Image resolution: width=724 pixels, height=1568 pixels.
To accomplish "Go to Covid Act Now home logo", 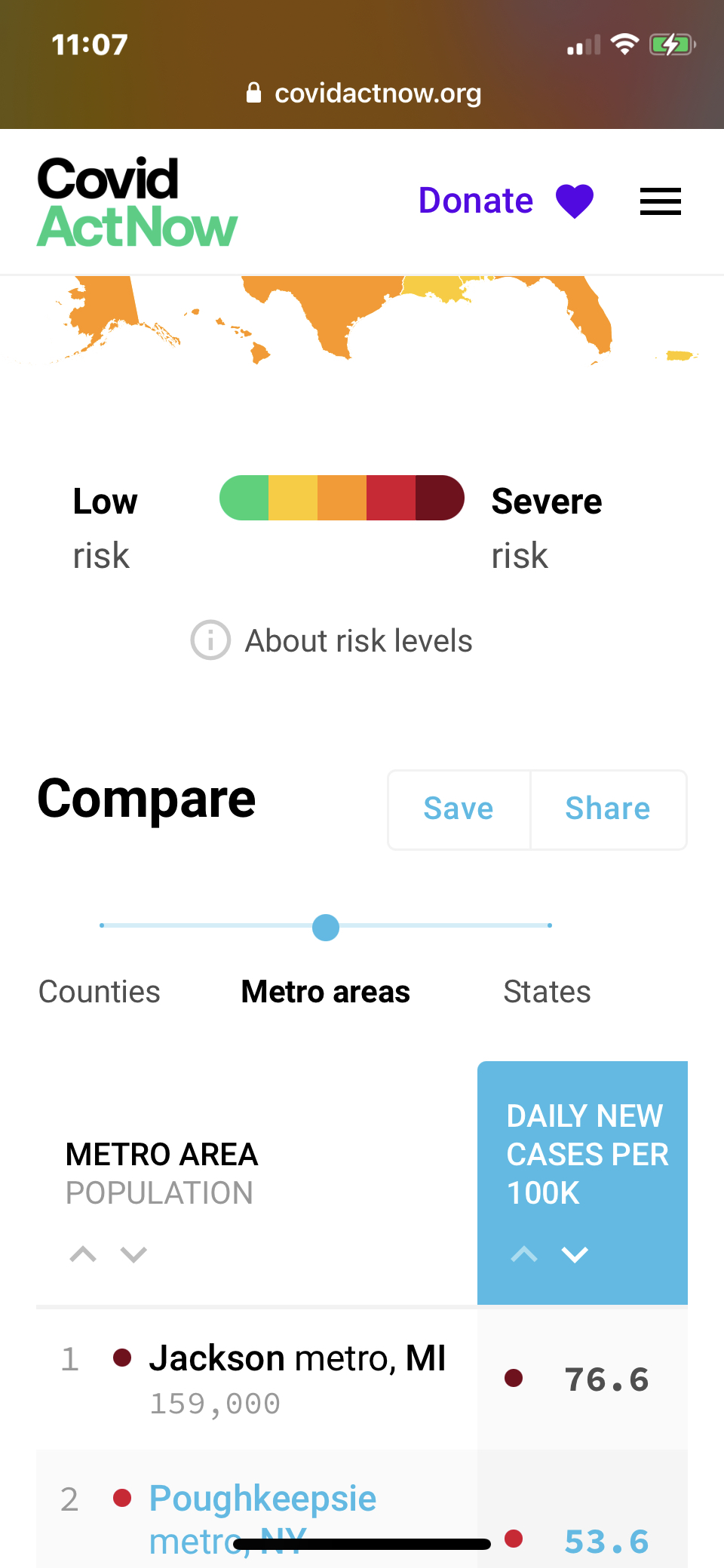I will 137,202.
